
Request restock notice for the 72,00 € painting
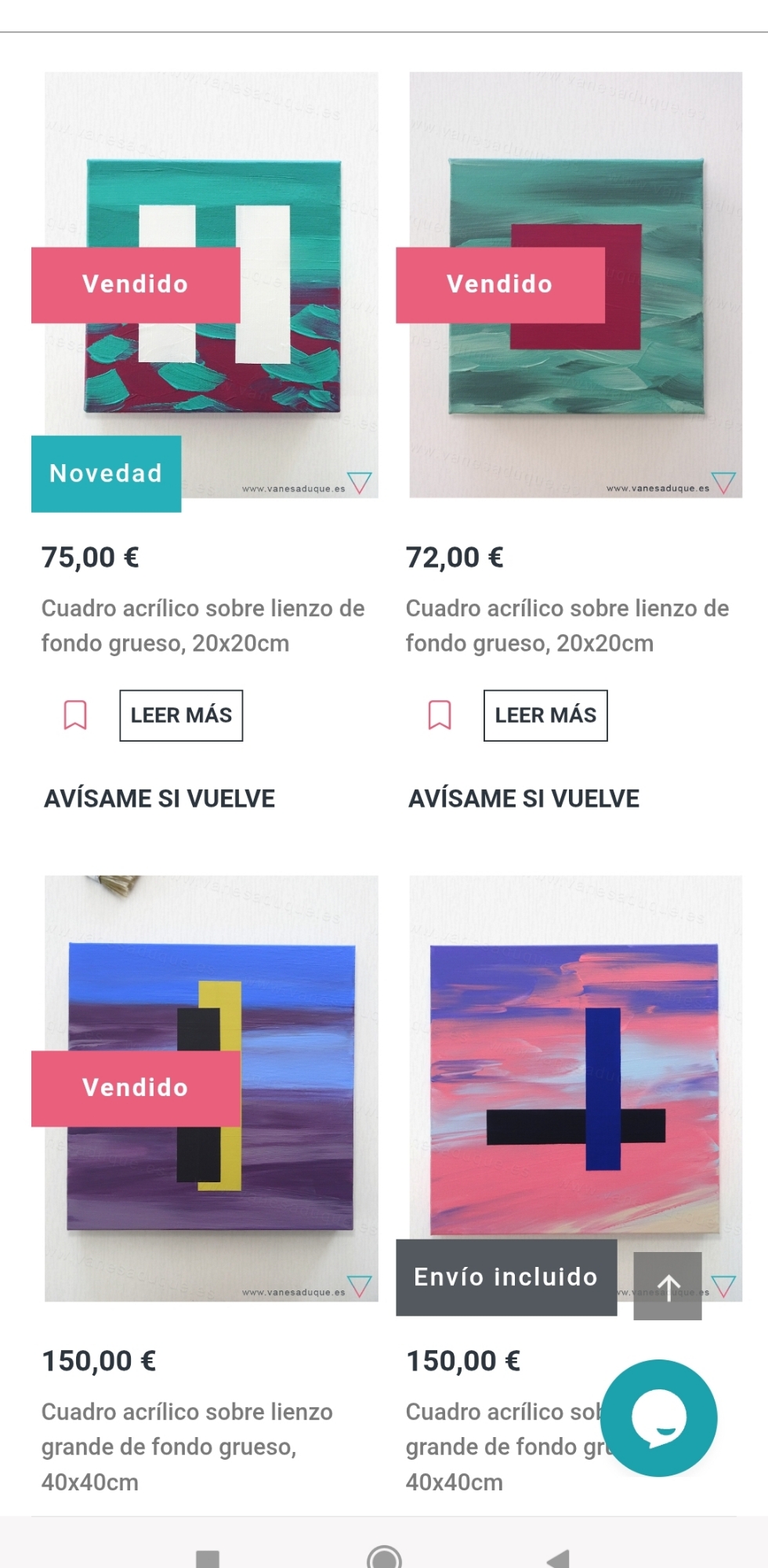coord(524,798)
